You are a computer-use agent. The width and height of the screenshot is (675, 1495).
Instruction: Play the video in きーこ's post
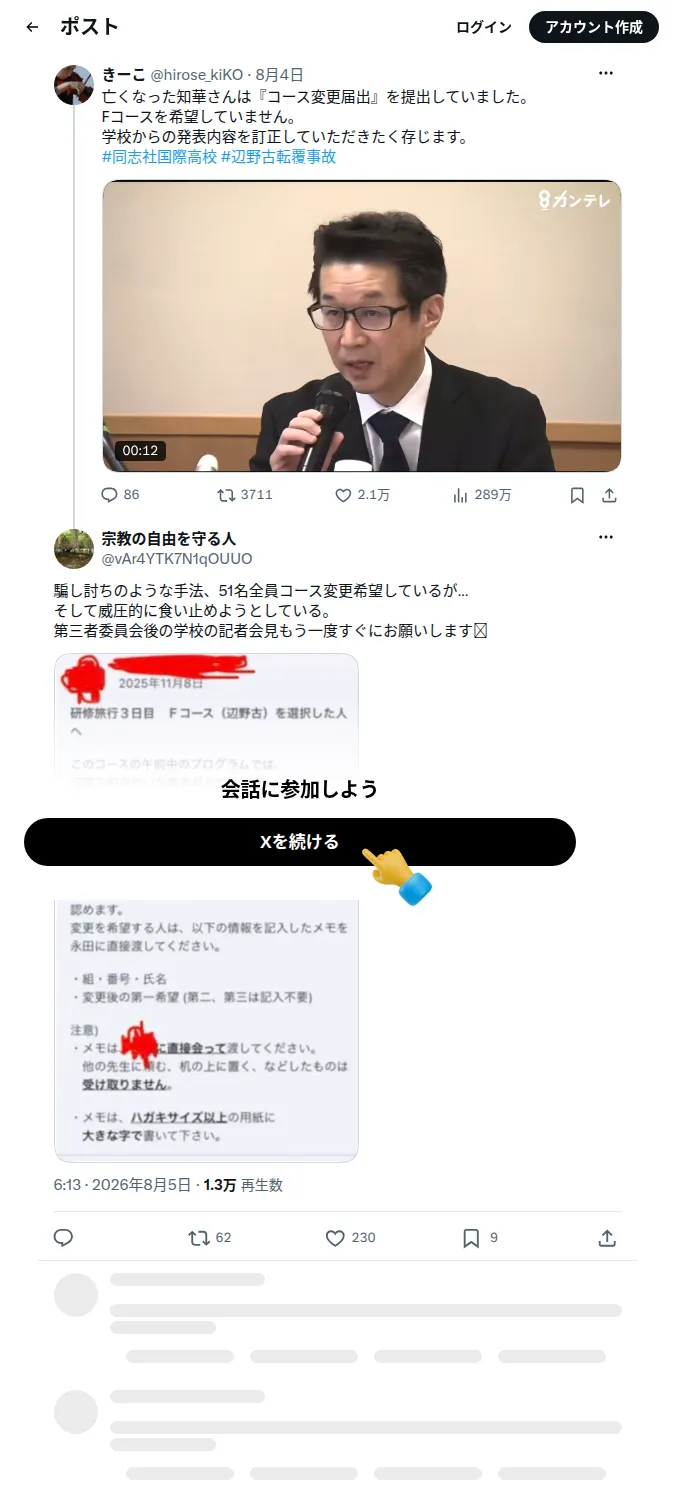361,326
